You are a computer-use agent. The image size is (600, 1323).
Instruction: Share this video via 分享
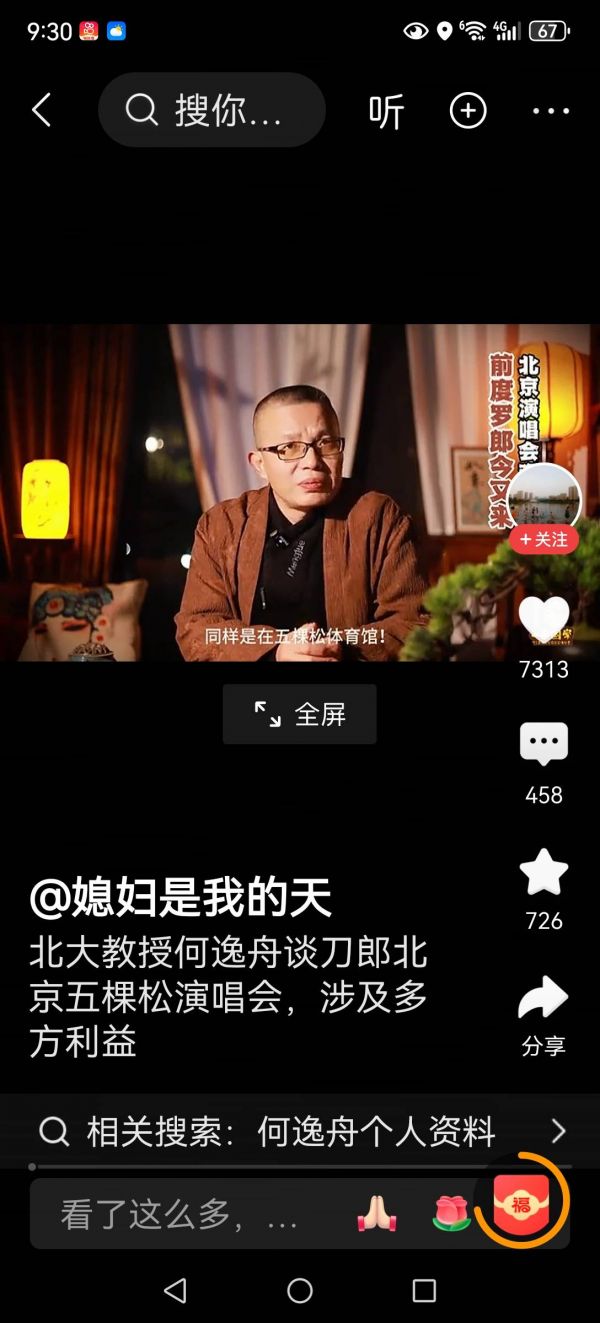(544, 1000)
